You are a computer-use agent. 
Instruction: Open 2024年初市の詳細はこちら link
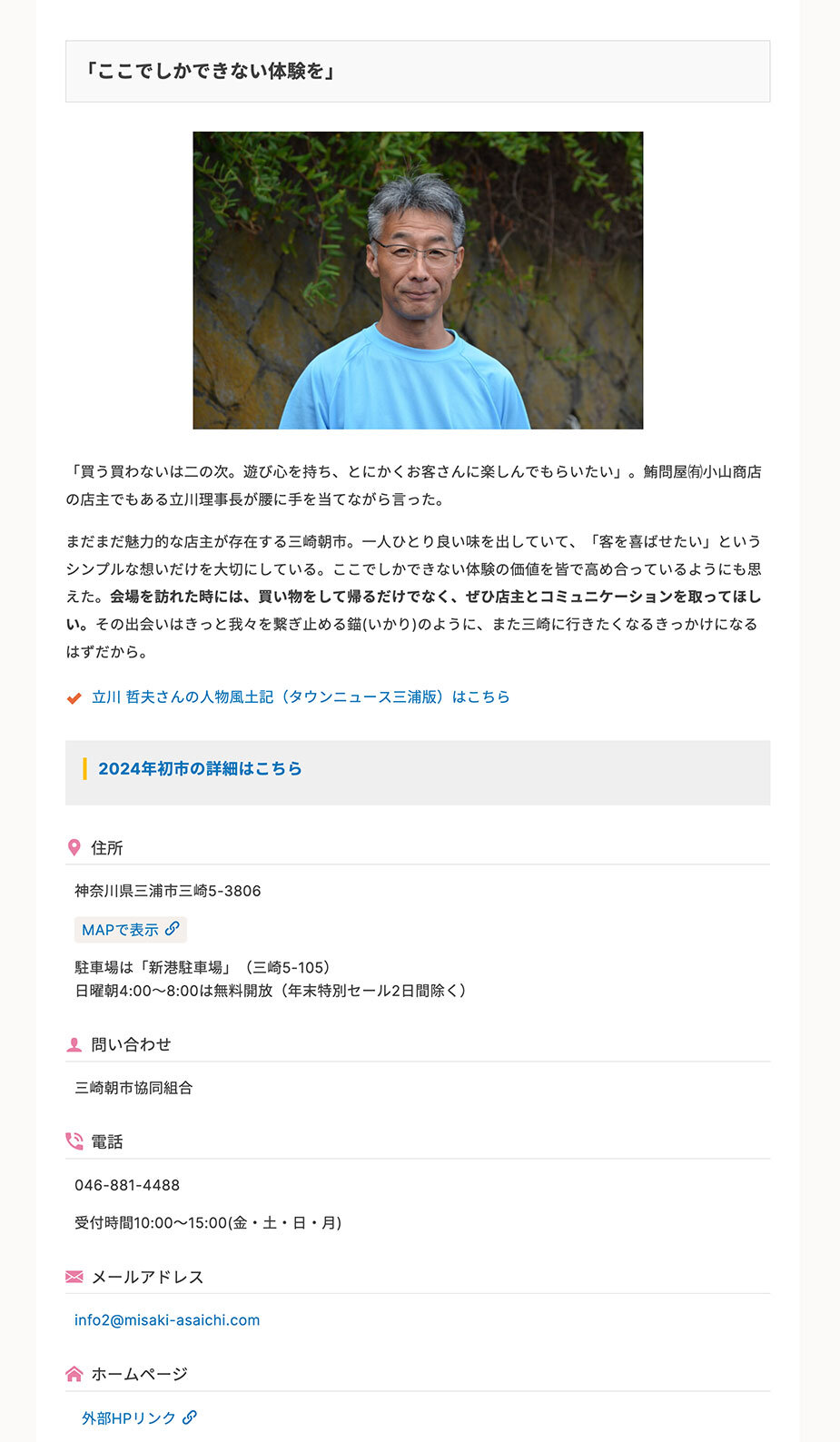pyautogui.click(x=200, y=769)
